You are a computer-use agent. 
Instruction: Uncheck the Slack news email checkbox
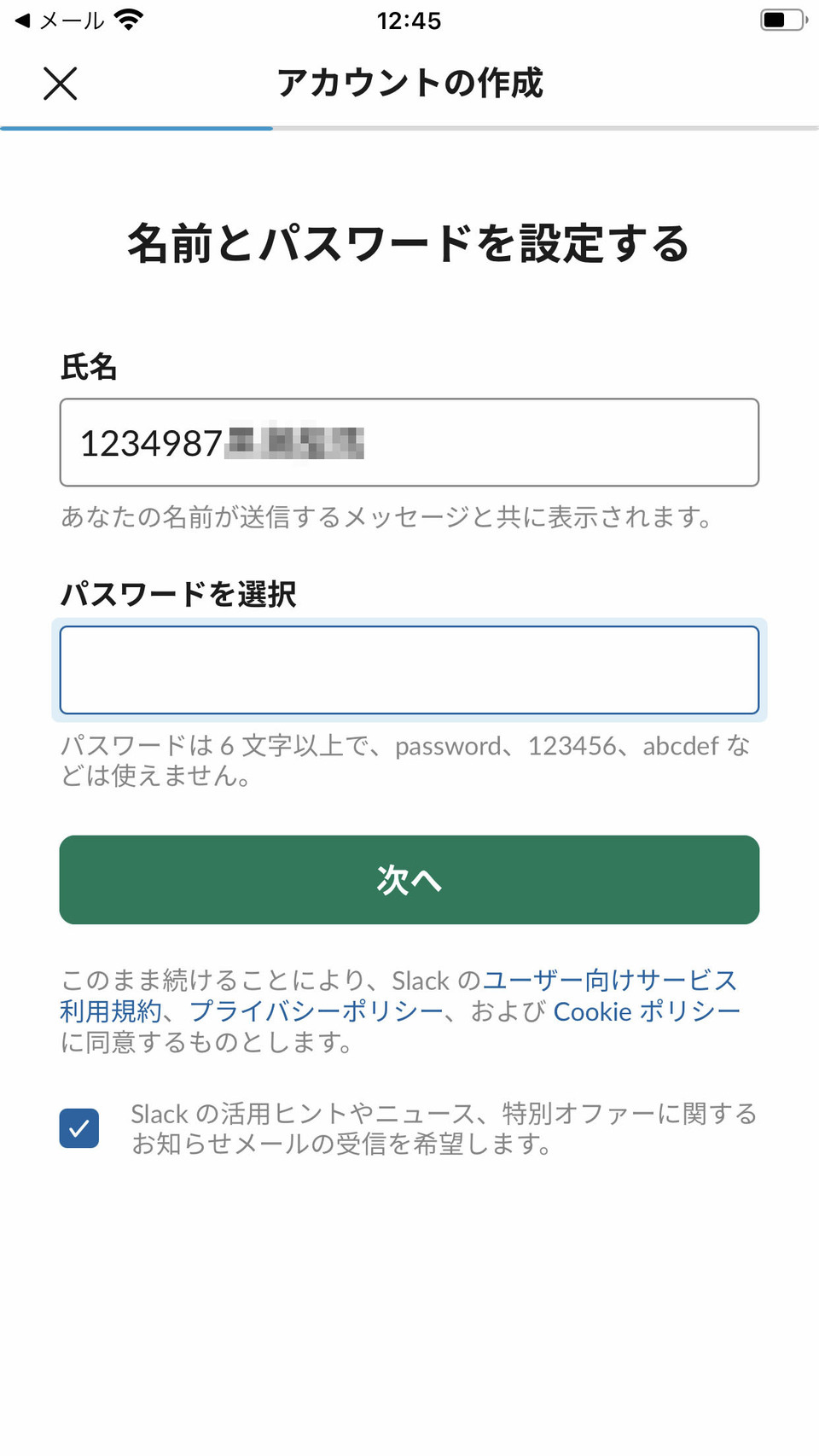(79, 1127)
